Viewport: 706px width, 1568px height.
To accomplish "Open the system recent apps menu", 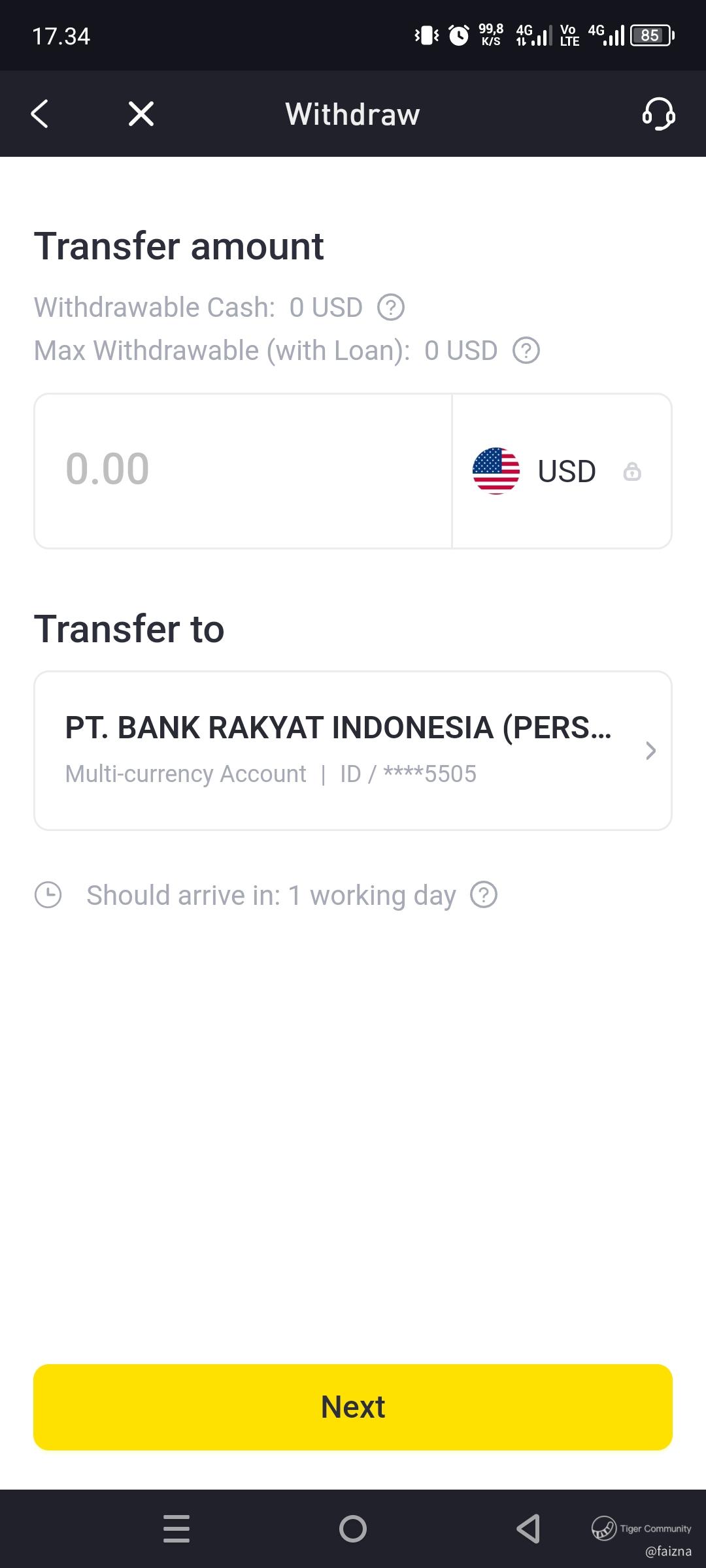I will click(176, 1528).
